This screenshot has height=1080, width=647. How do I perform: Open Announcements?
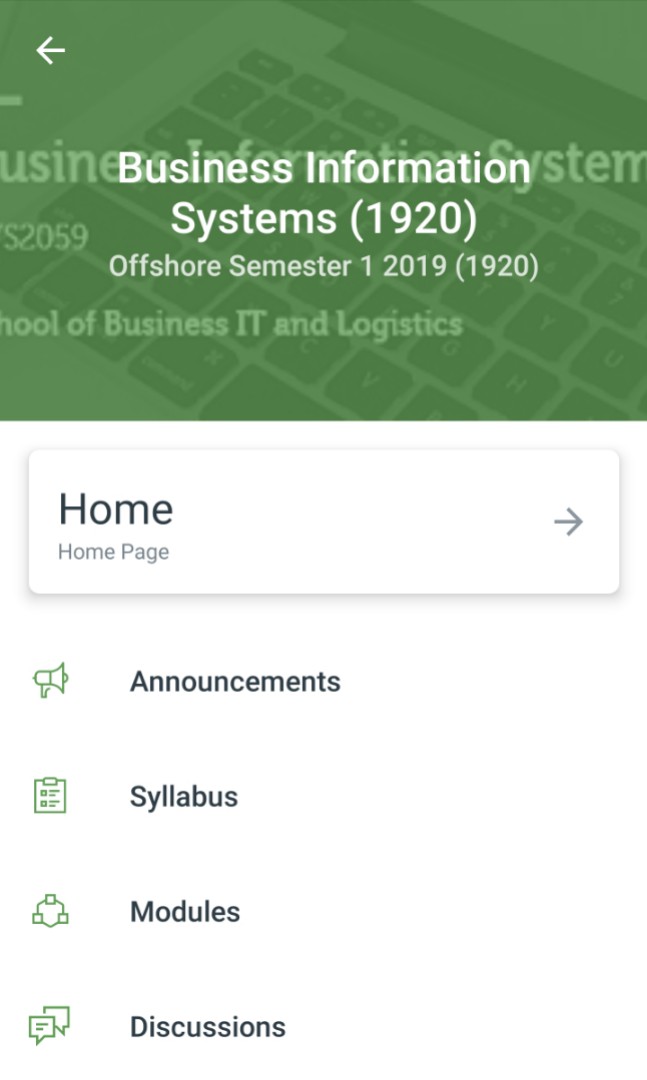pos(235,682)
